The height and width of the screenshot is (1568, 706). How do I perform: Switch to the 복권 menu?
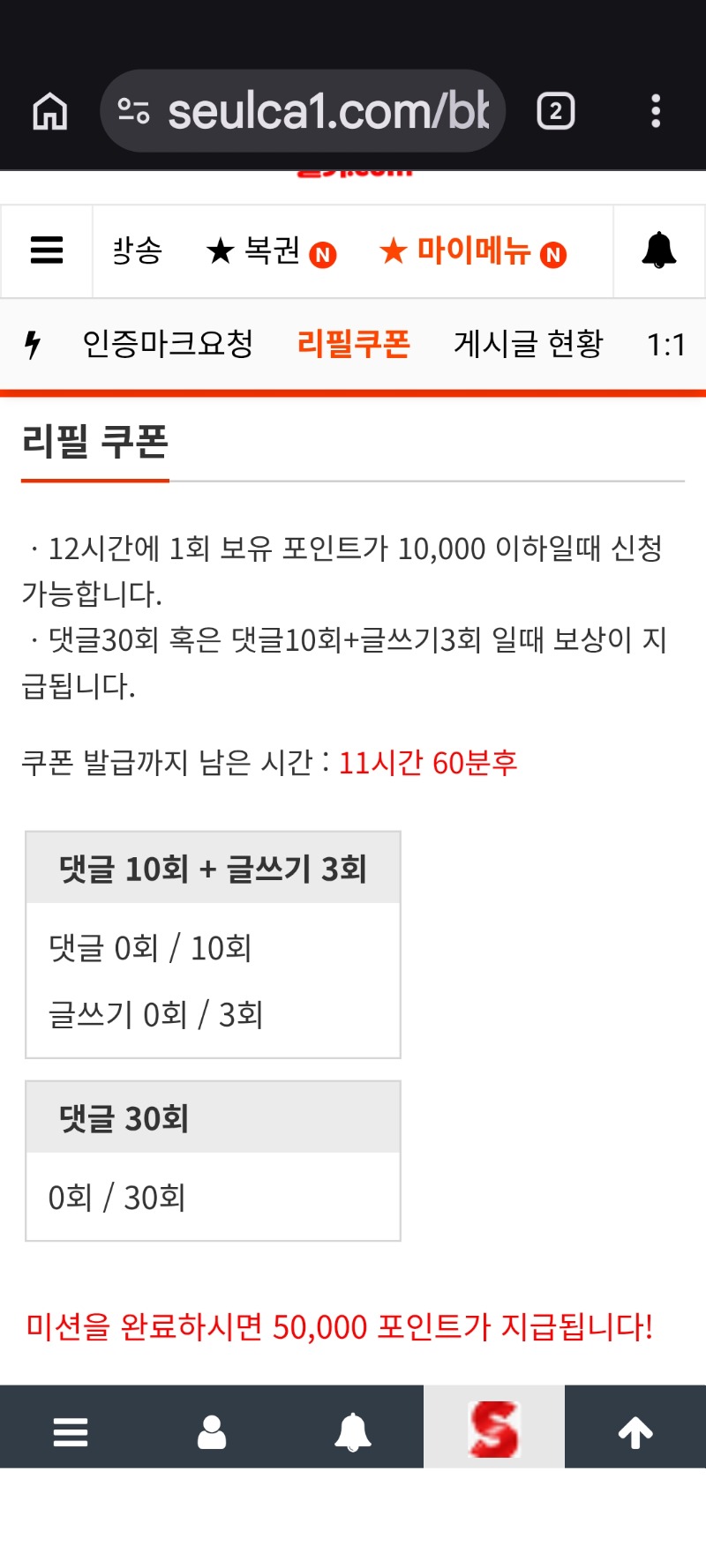(270, 252)
